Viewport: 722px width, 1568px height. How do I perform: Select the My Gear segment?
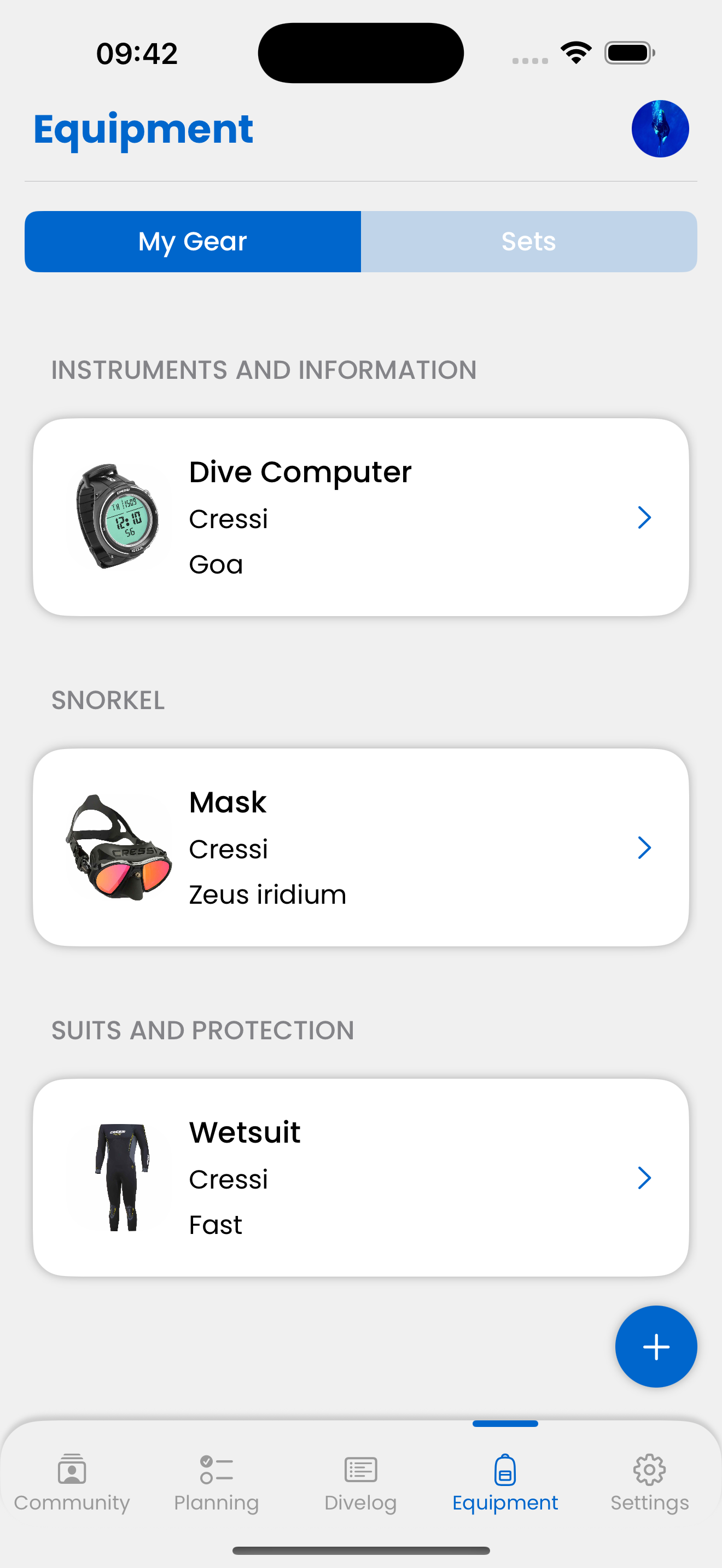[x=193, y=242]
